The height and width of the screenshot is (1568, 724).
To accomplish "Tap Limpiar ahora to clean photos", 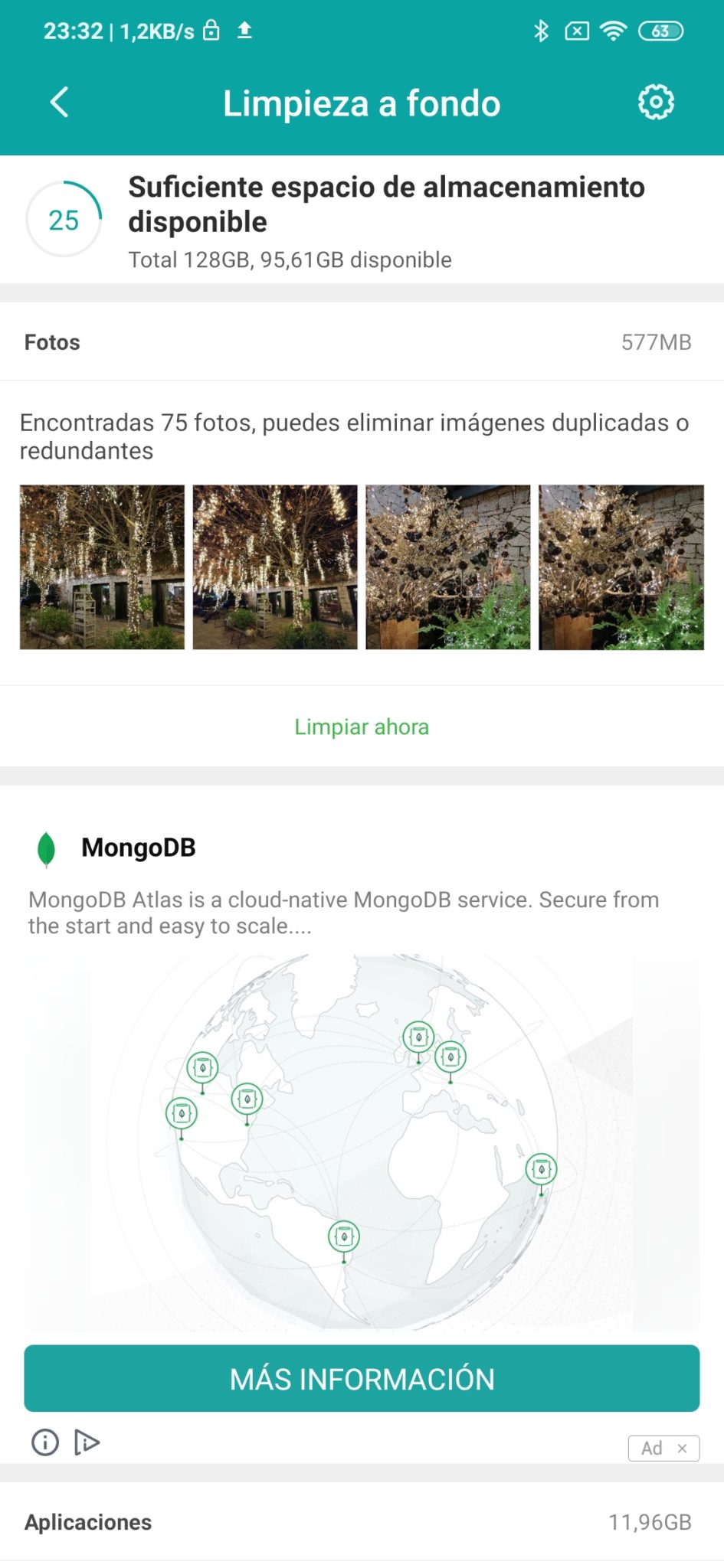I will tap(362, 727).
